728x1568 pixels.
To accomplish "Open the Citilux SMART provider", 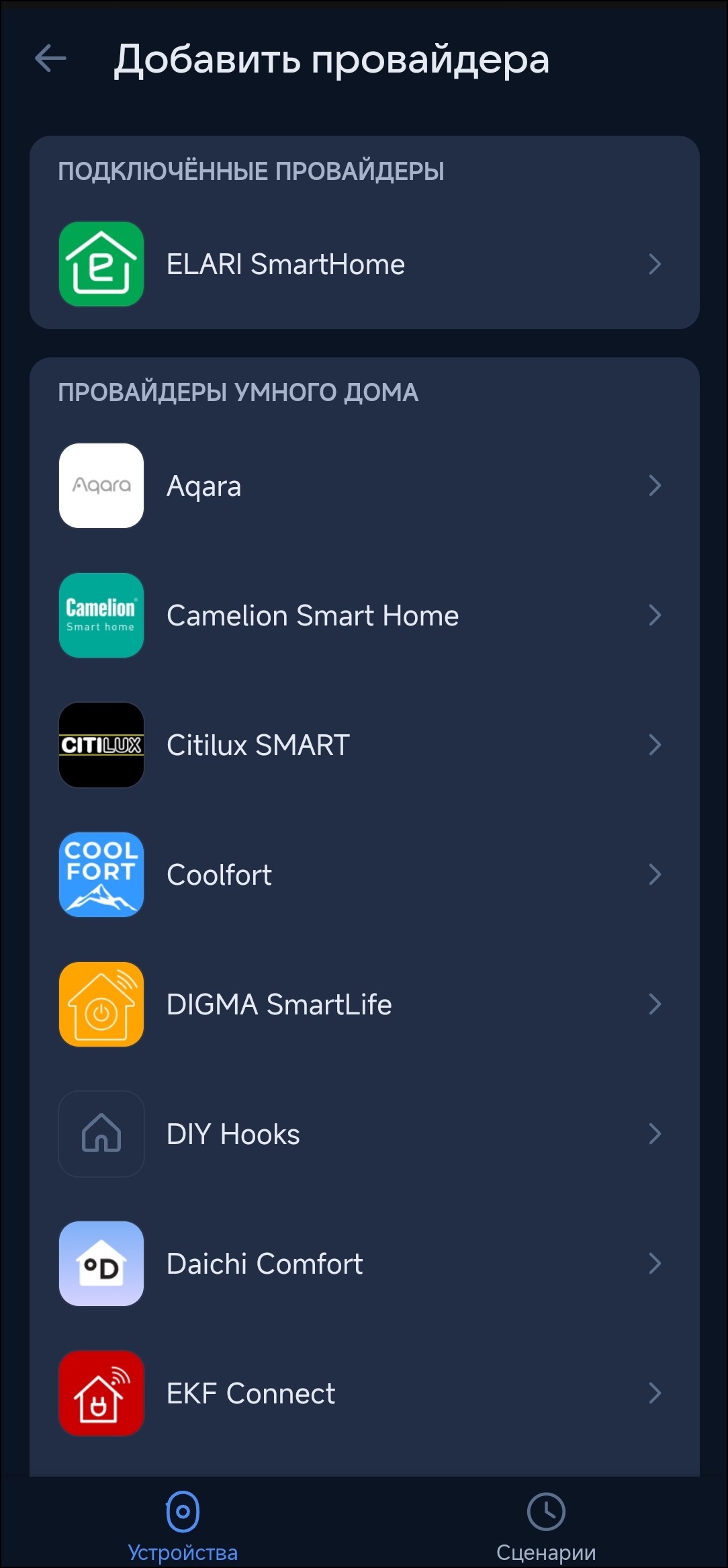I will (363, 745).
